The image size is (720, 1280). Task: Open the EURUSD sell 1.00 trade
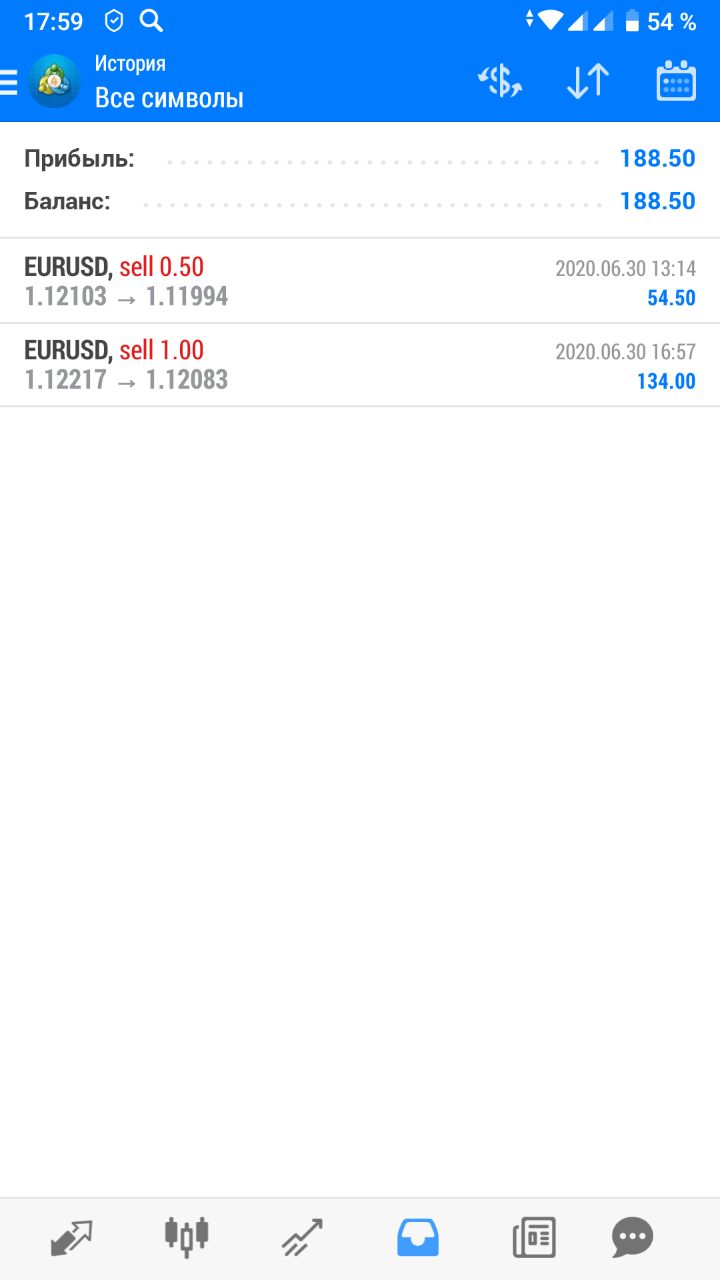coord(360,365)
